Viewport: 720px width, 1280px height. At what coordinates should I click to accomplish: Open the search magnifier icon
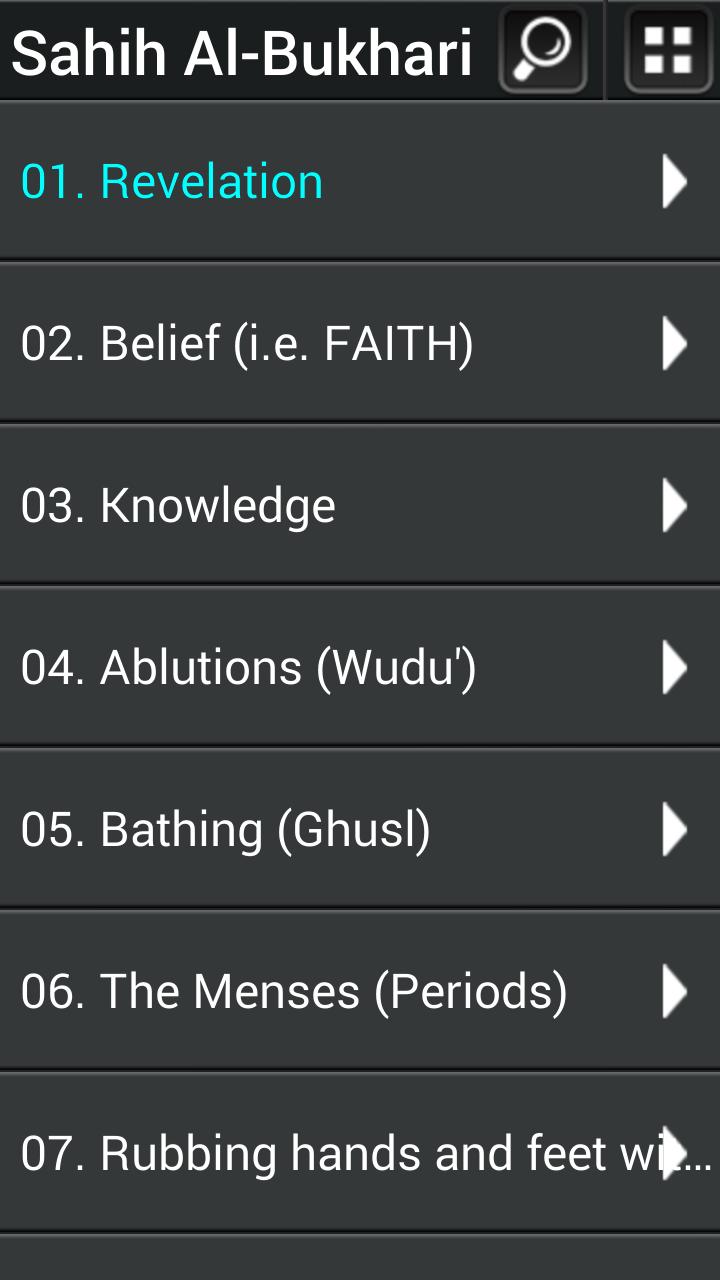[x=543, y=50]
